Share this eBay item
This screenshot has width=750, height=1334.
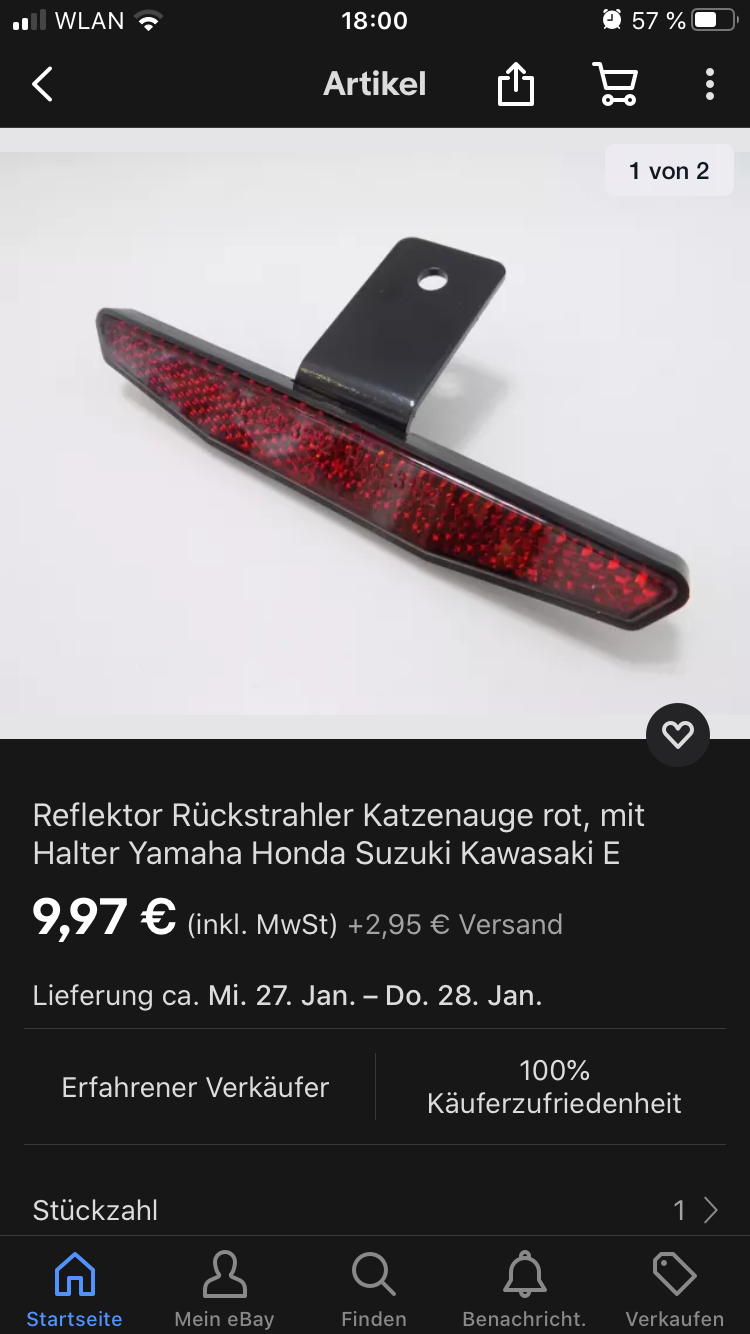point(516,83)
